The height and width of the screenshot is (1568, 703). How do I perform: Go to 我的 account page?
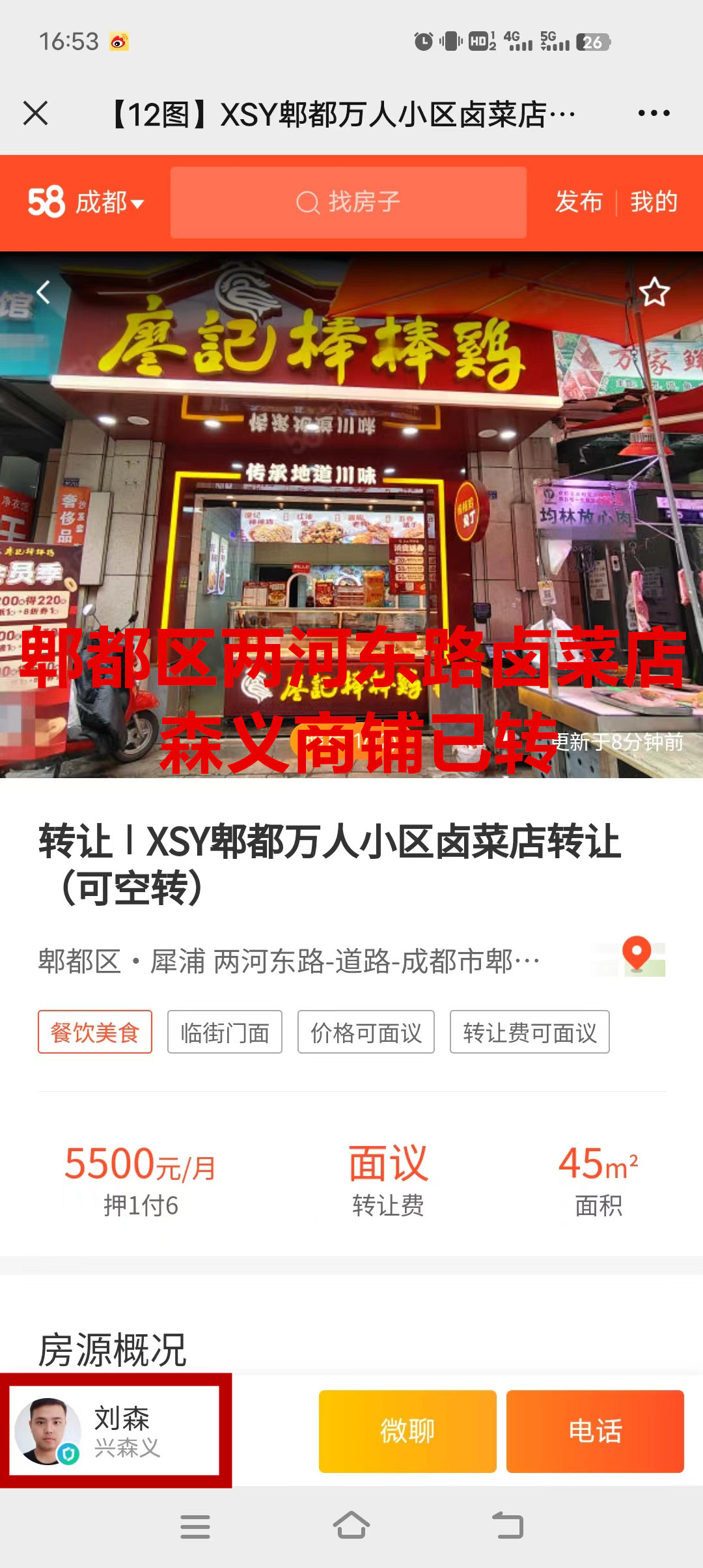click(x=654, y=202)
